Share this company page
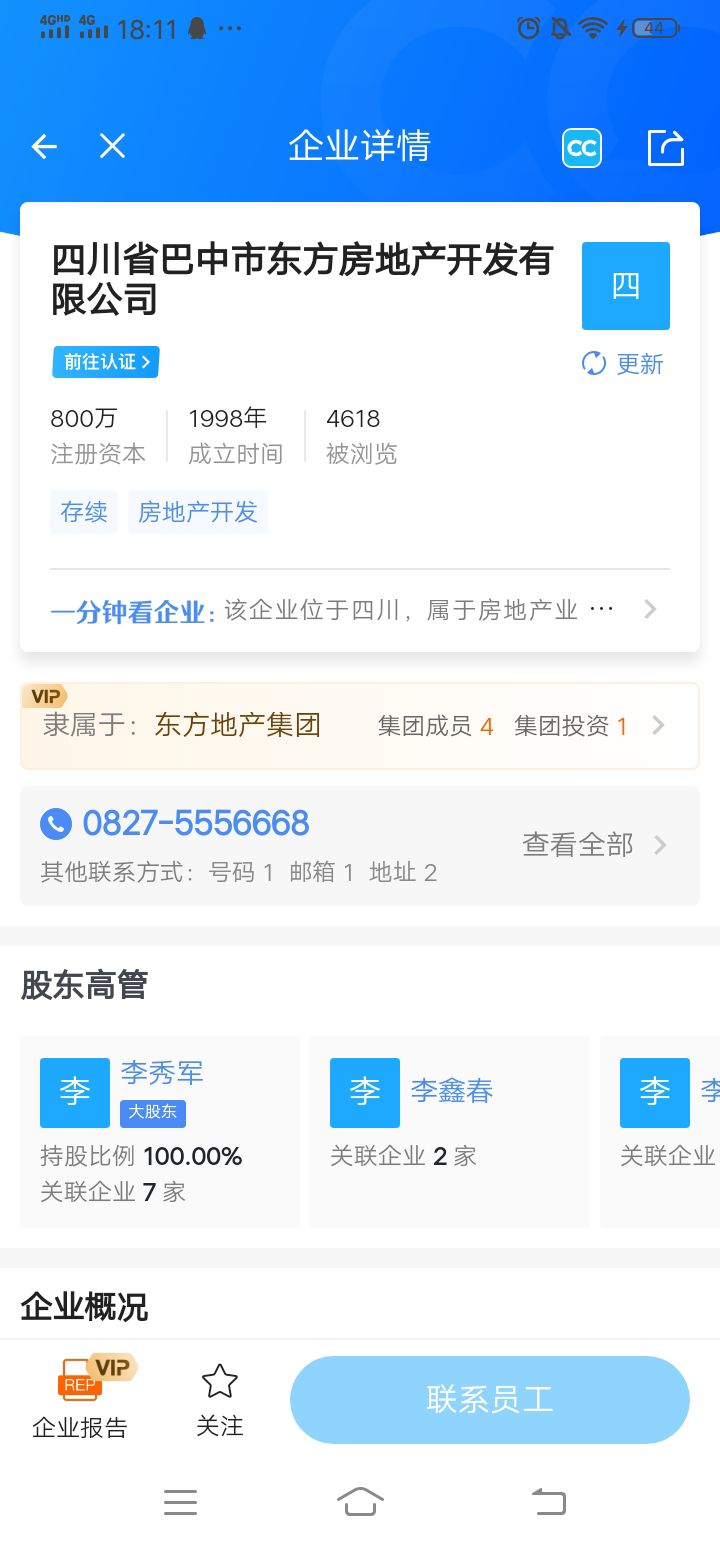The height and width of the screenshot is (1544, 720). coord(666,148)
